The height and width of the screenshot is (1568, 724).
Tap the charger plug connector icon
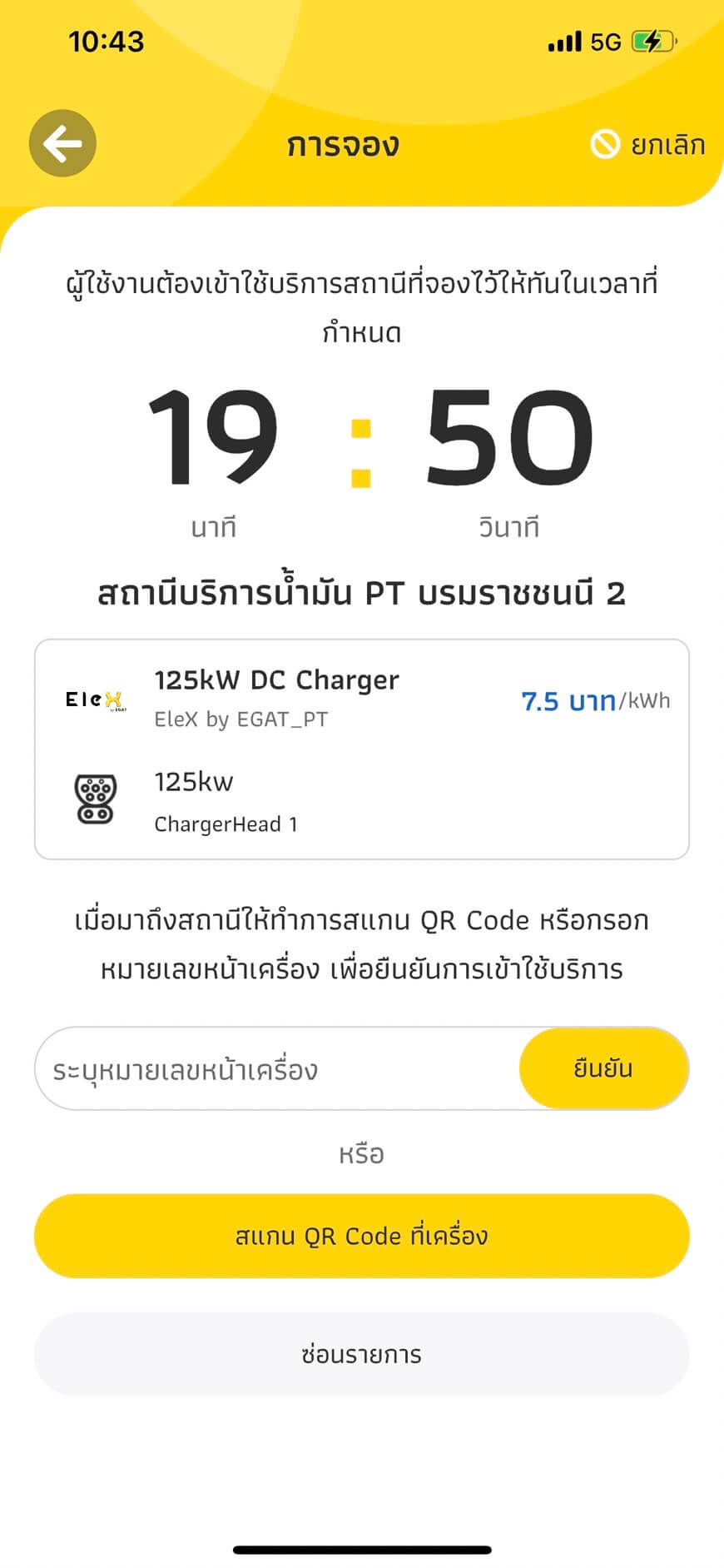93,799
